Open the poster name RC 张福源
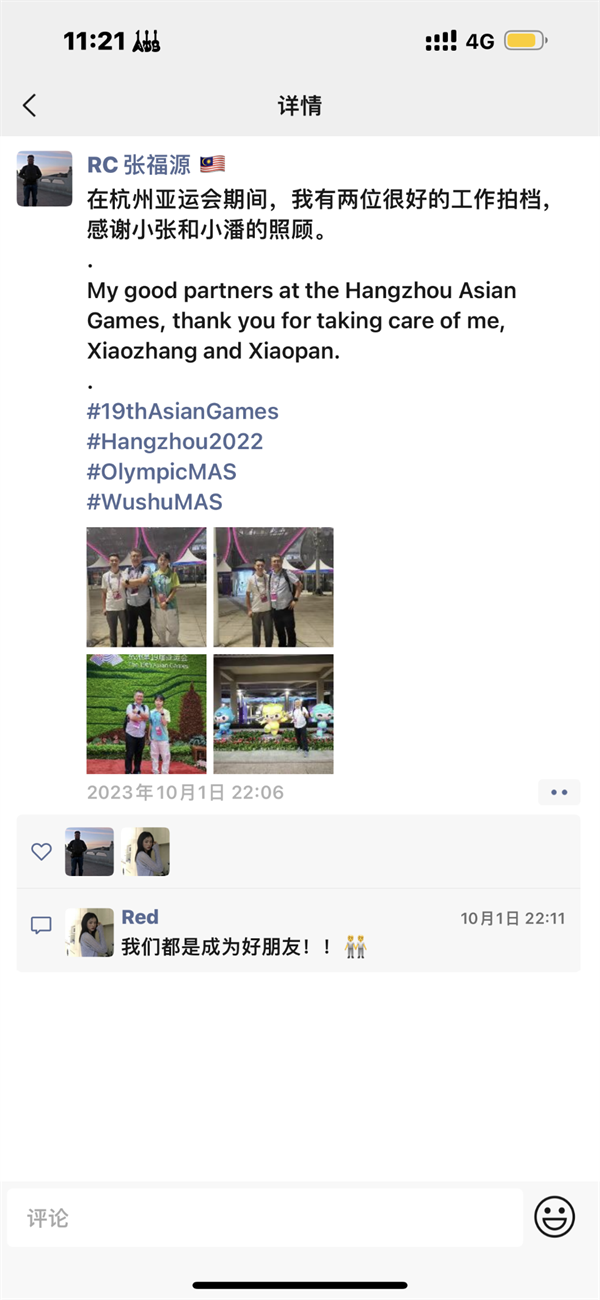Screen dimensions: 600x1300 point(140,165)
